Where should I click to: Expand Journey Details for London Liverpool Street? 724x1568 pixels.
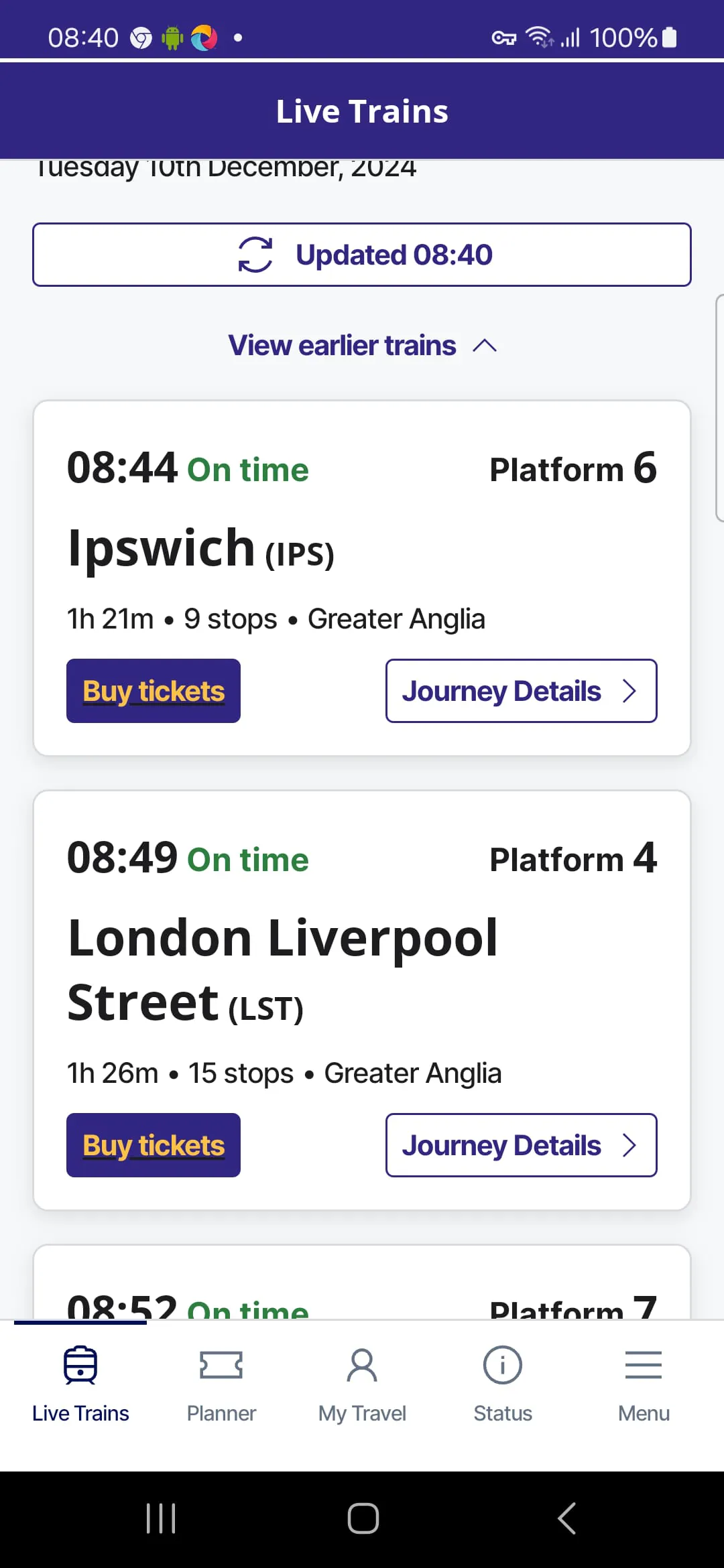click(521, 1145)
